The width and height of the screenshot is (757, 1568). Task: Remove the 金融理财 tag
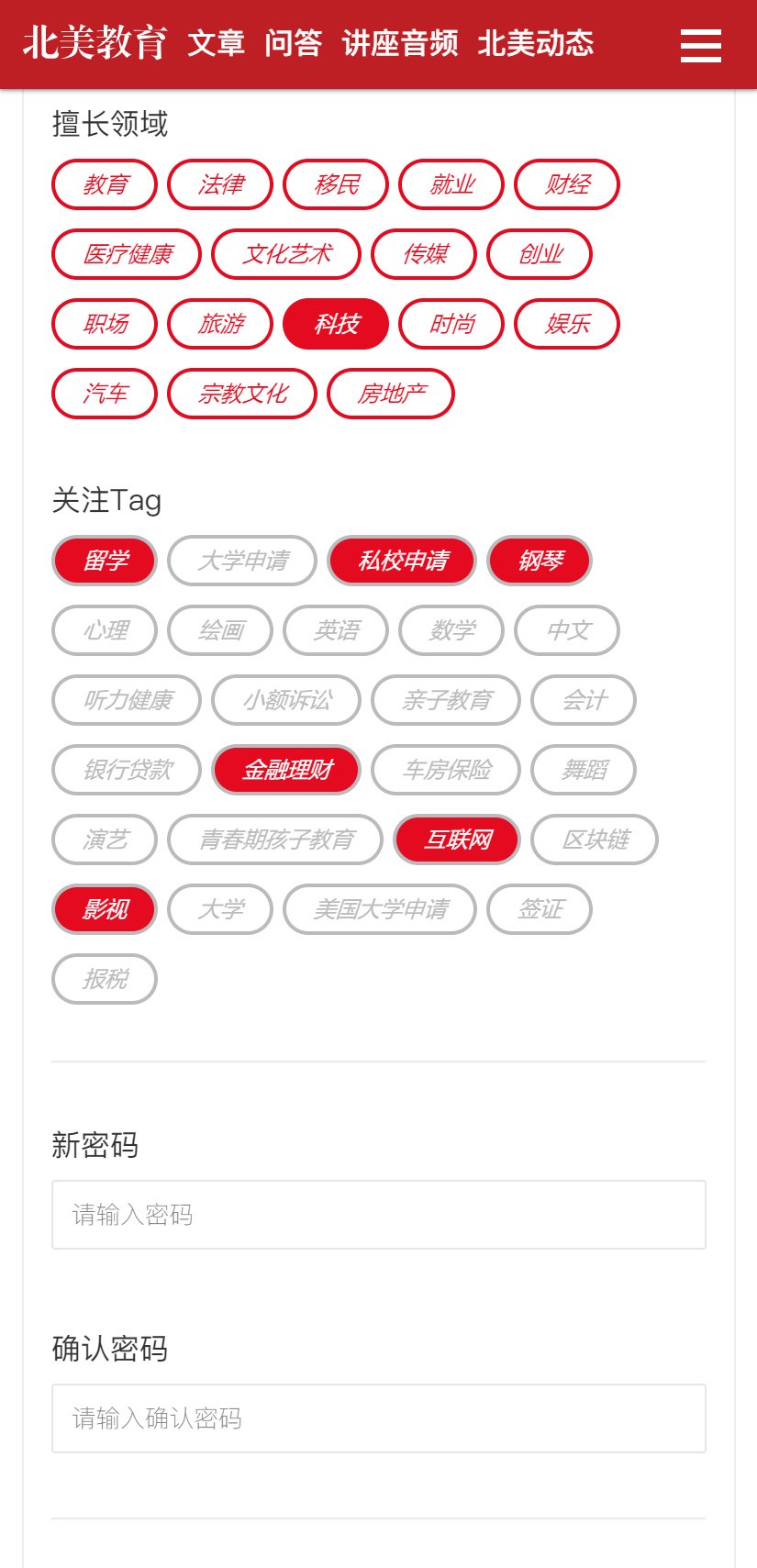pos(286,770)
